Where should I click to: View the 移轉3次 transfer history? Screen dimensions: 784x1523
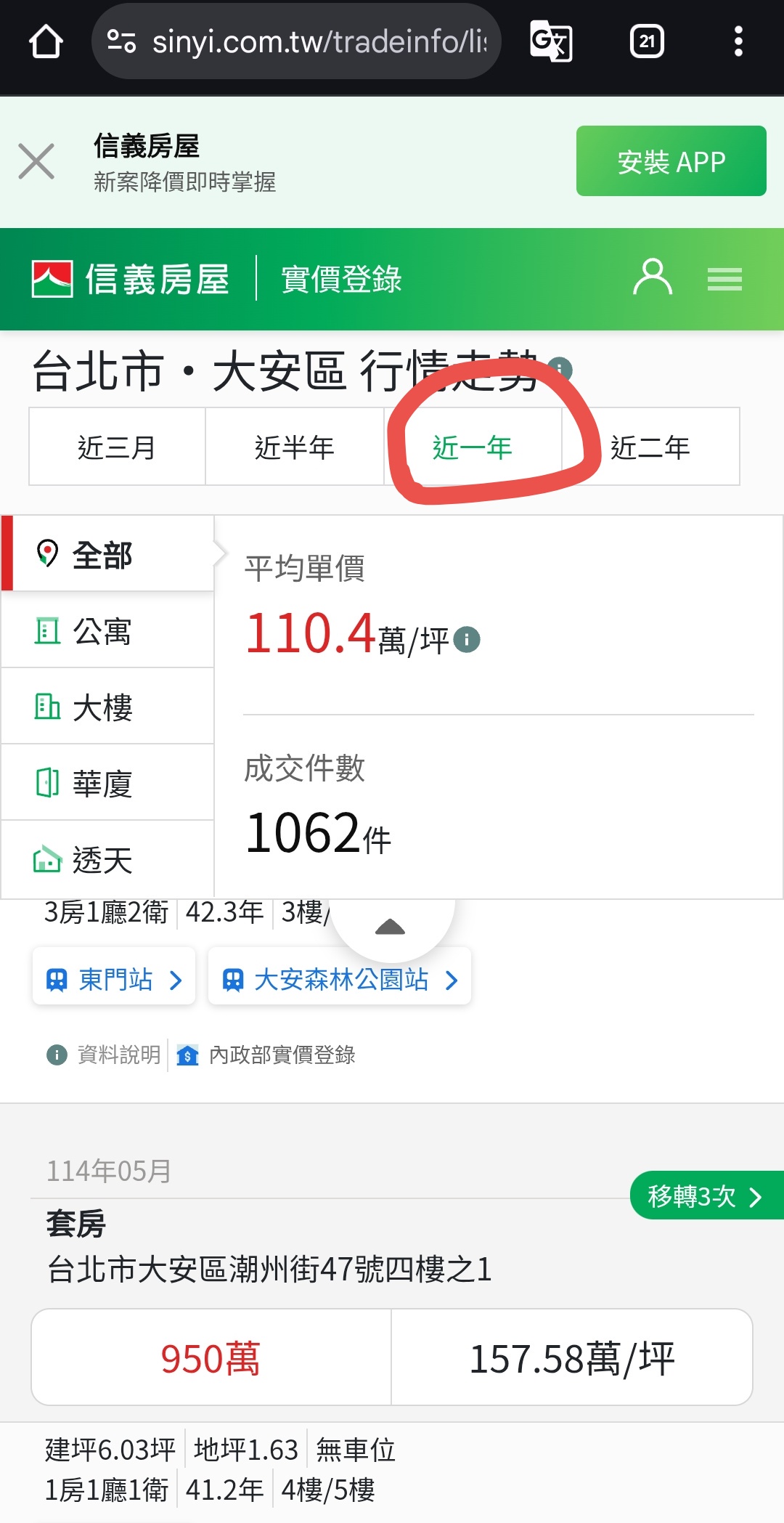point(704,1195)
